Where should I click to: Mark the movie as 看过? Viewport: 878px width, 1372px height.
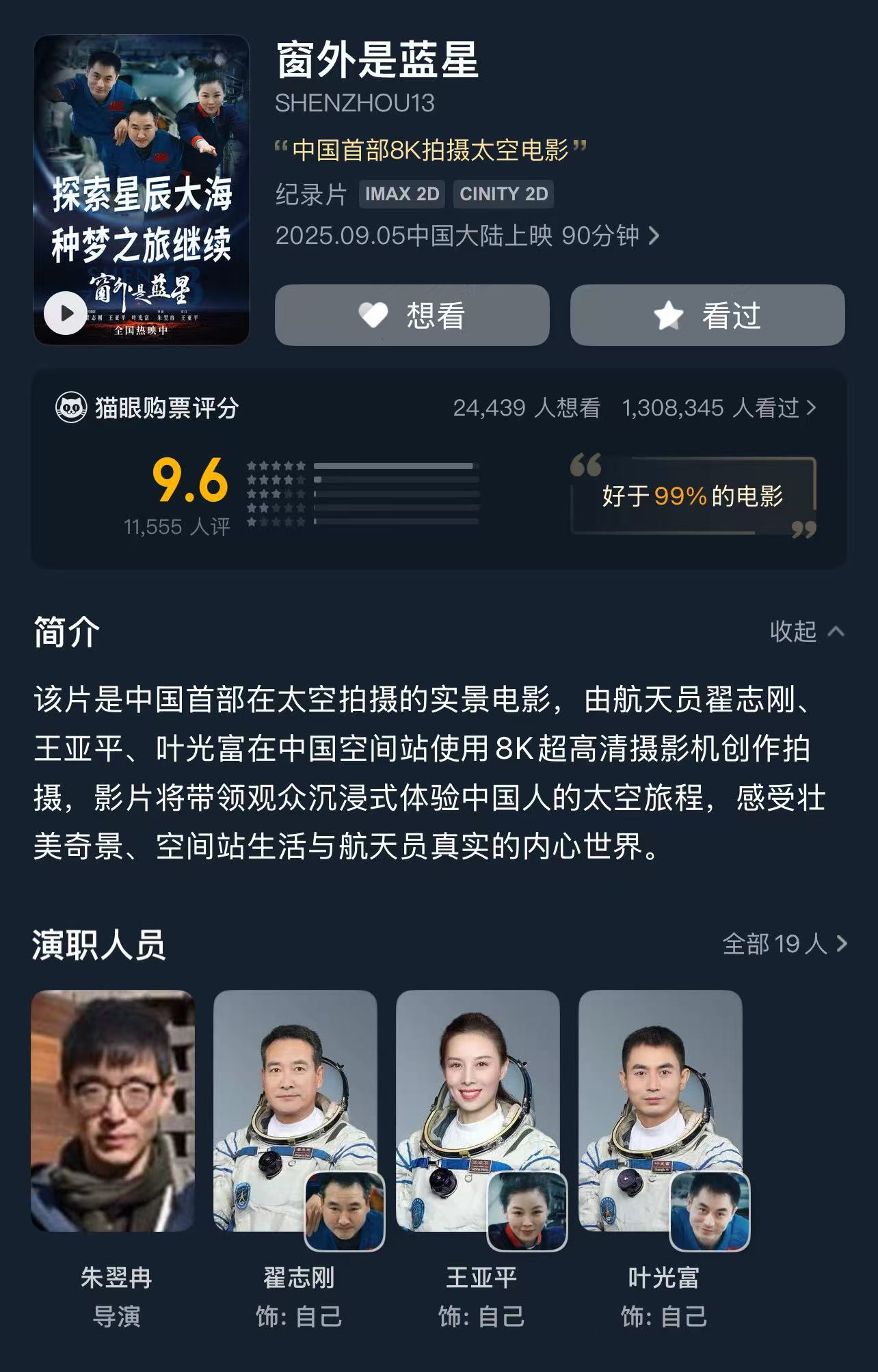[x=707, y=315]
